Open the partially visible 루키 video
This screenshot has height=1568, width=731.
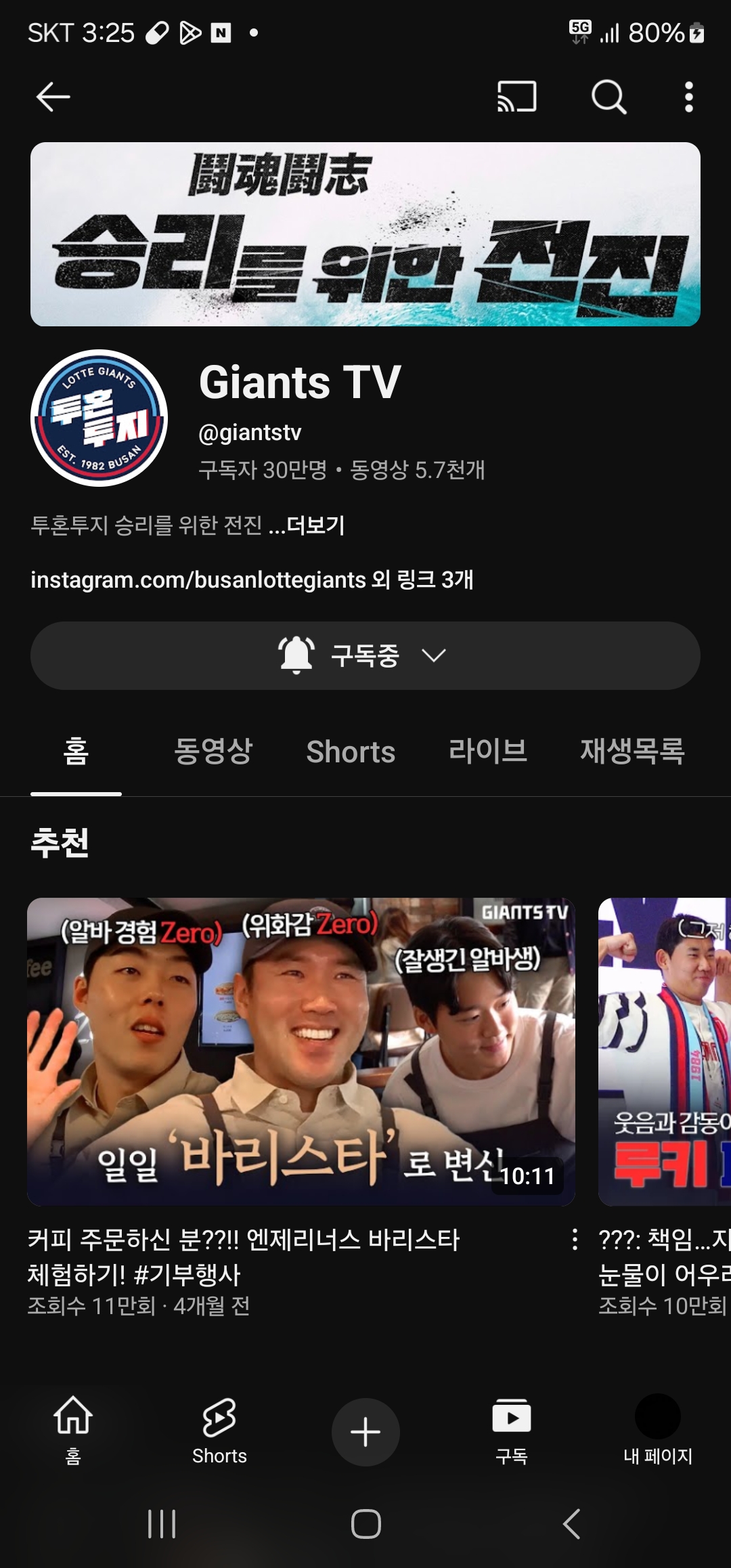[665, 1051]
